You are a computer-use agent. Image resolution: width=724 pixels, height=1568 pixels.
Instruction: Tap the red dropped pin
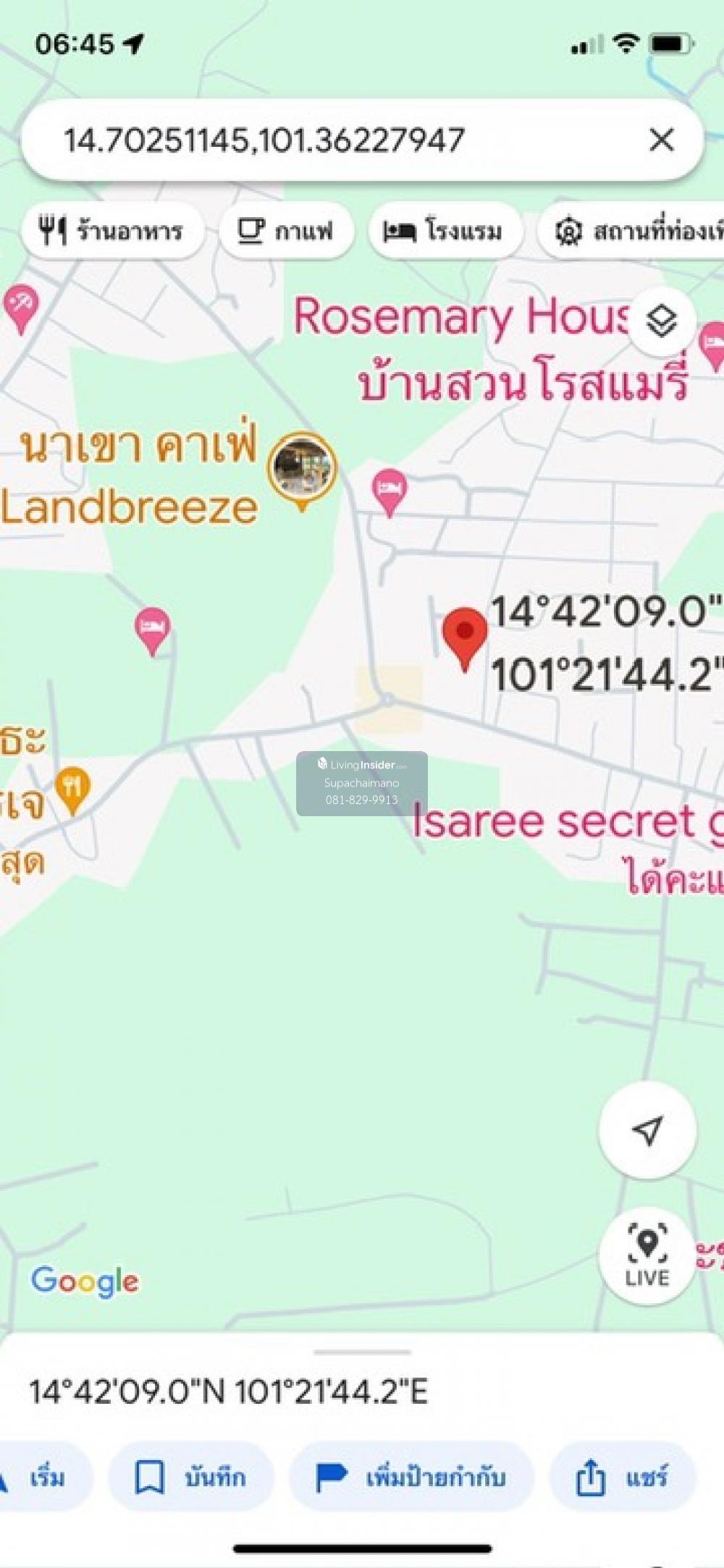pyautogui.click(x=464, y=635)
